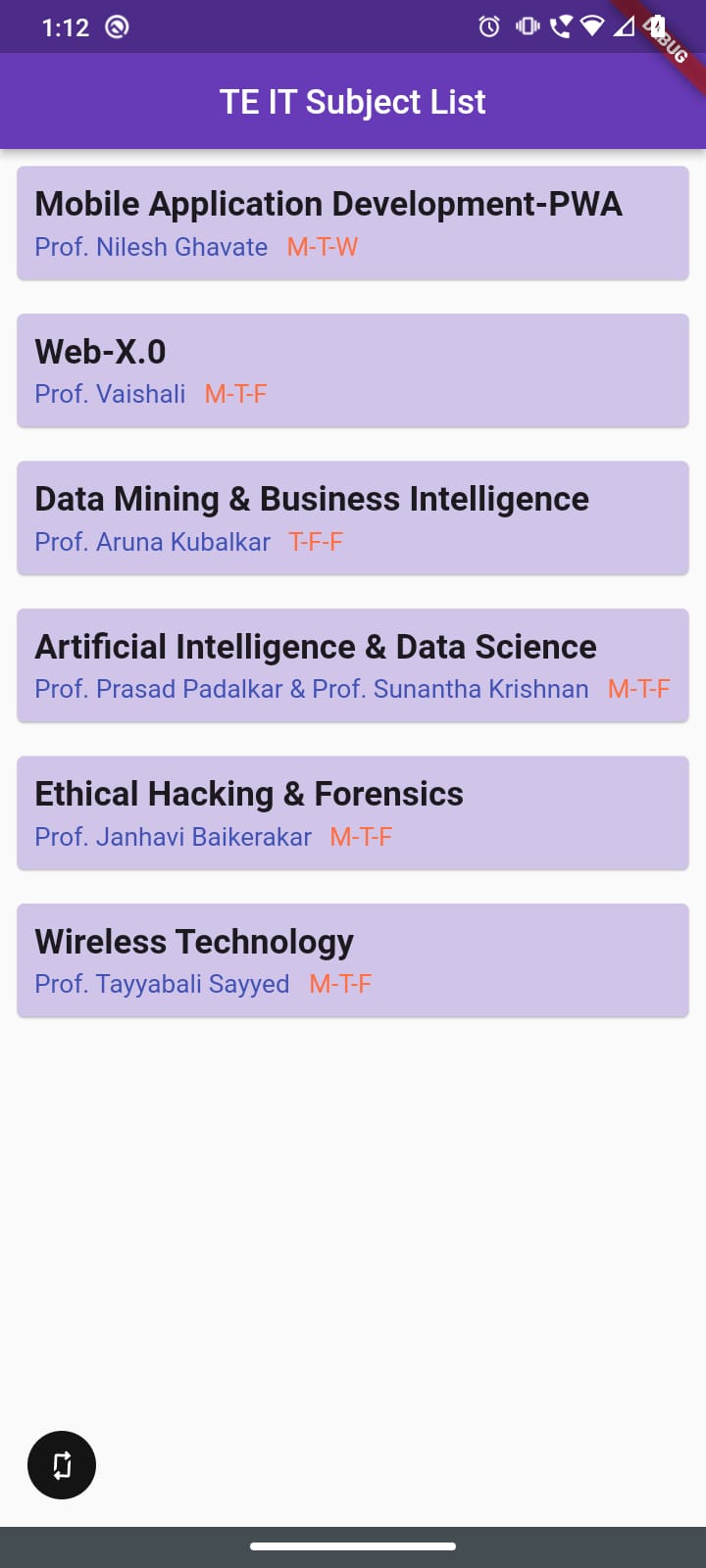Tap the navigation pill at the screen bottom

(353, 1546)
